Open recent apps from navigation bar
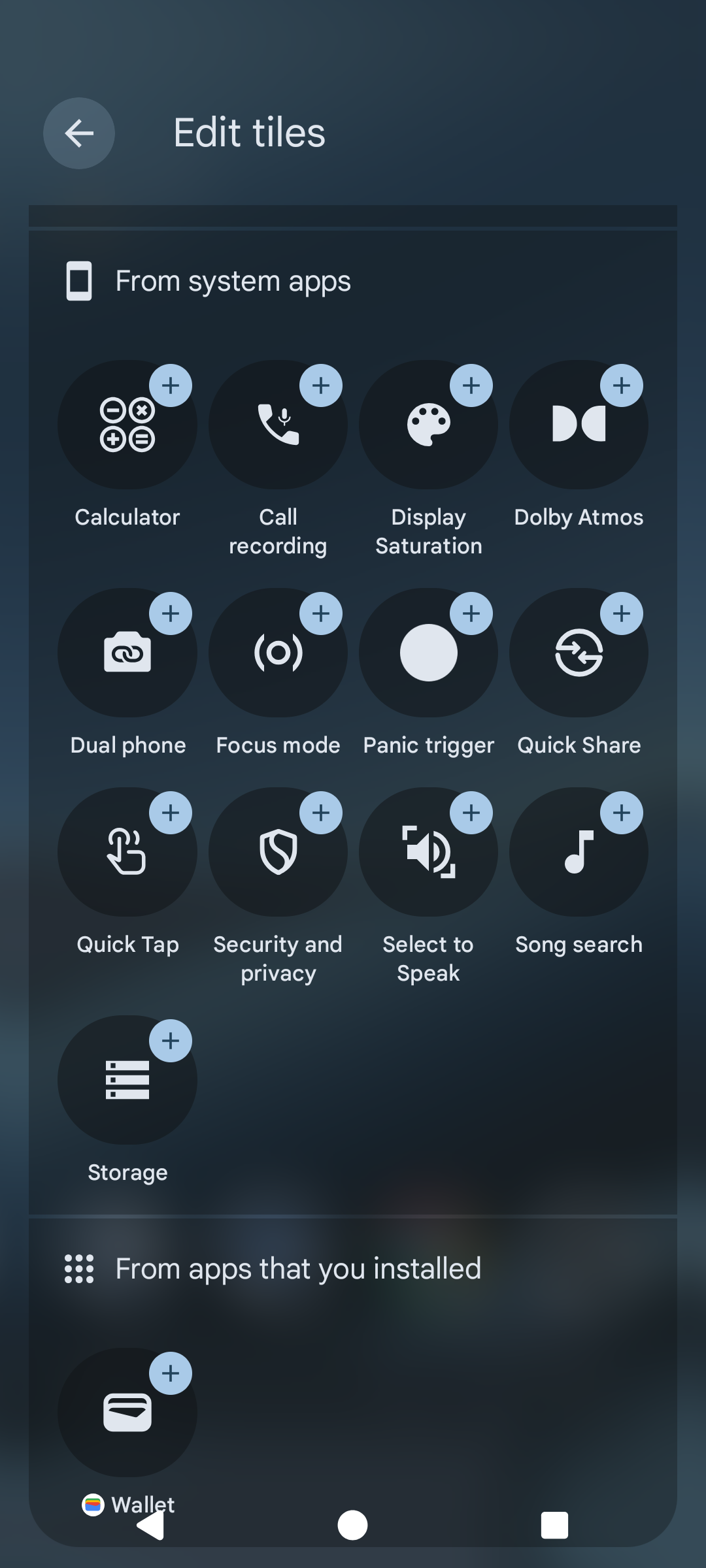Viewport: 706px width, 1568px height. [554, 1526]
